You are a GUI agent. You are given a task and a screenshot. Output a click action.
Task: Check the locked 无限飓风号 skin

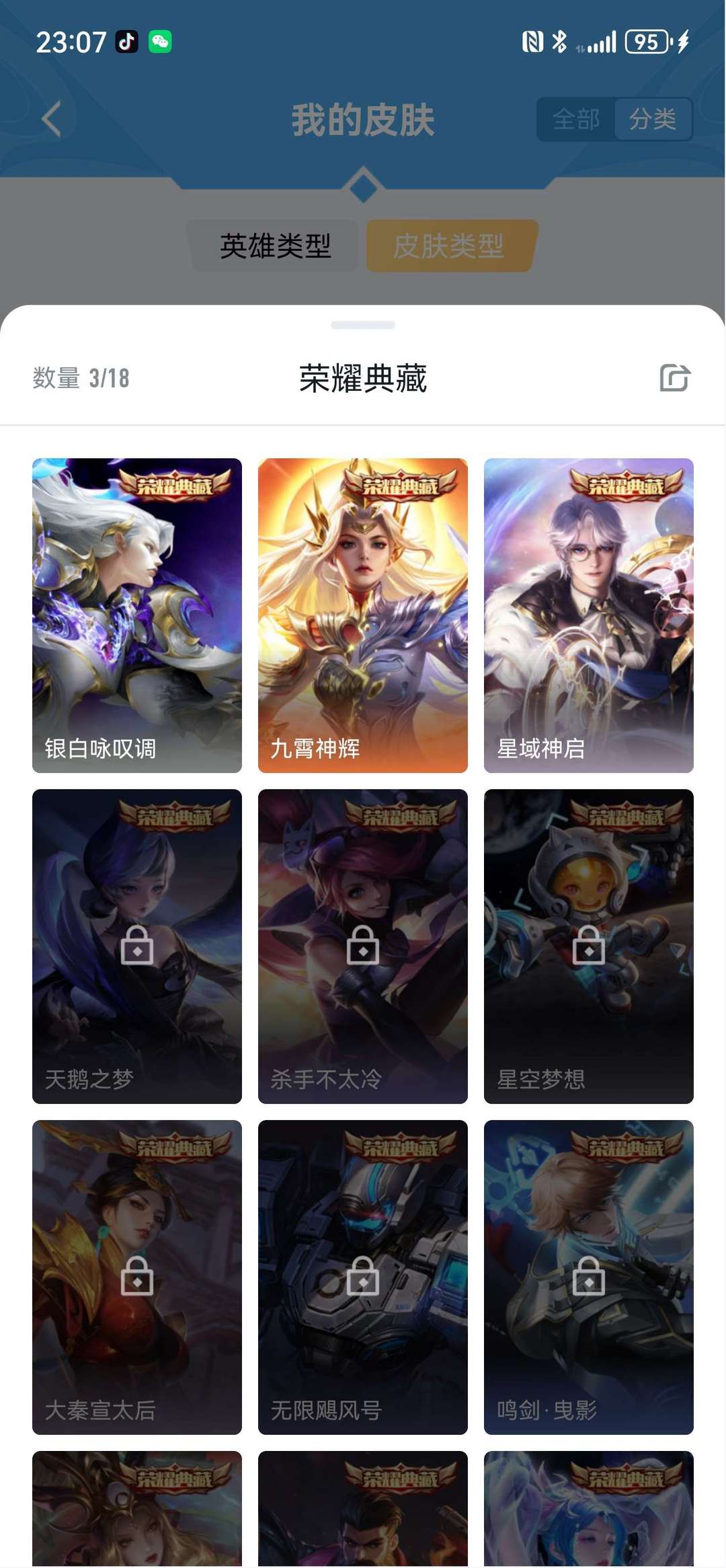pos(363,1277)
